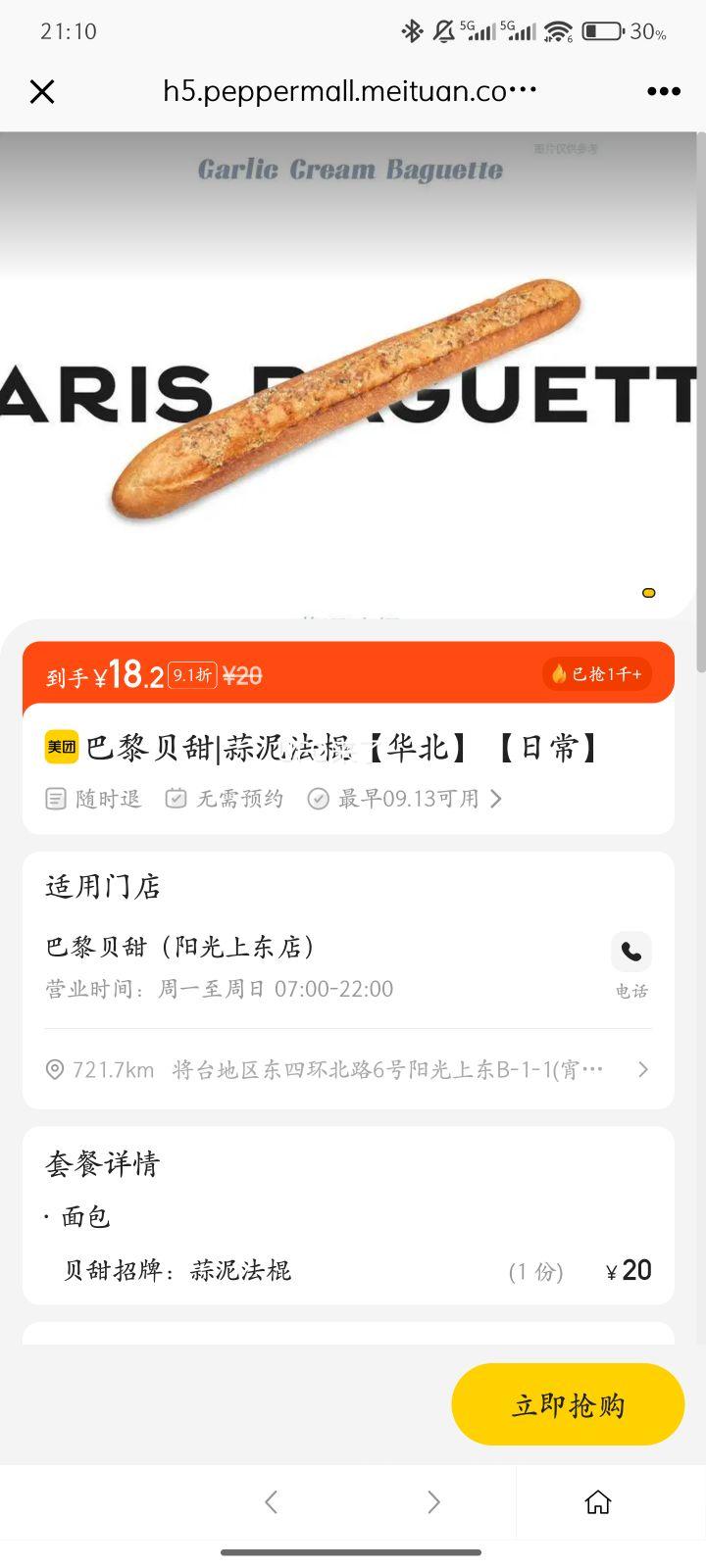The width and height of the screenshot is (706, 1568).
Task: Expand the store address with its chevron
Action: click(x=643, y=1068)
